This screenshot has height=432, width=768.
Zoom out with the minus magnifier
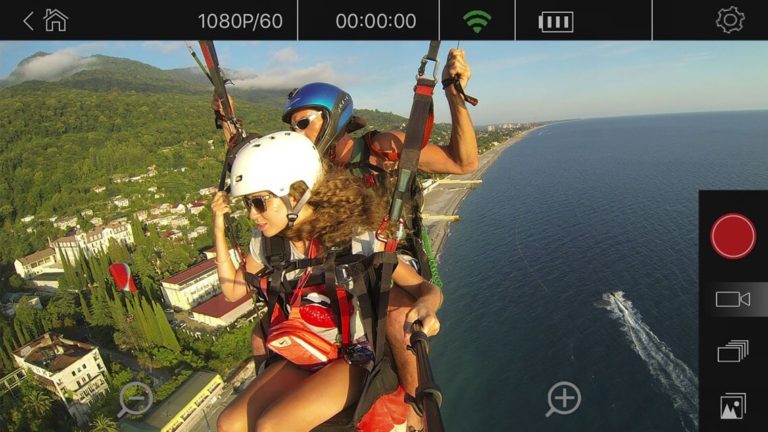pos(134,399)
